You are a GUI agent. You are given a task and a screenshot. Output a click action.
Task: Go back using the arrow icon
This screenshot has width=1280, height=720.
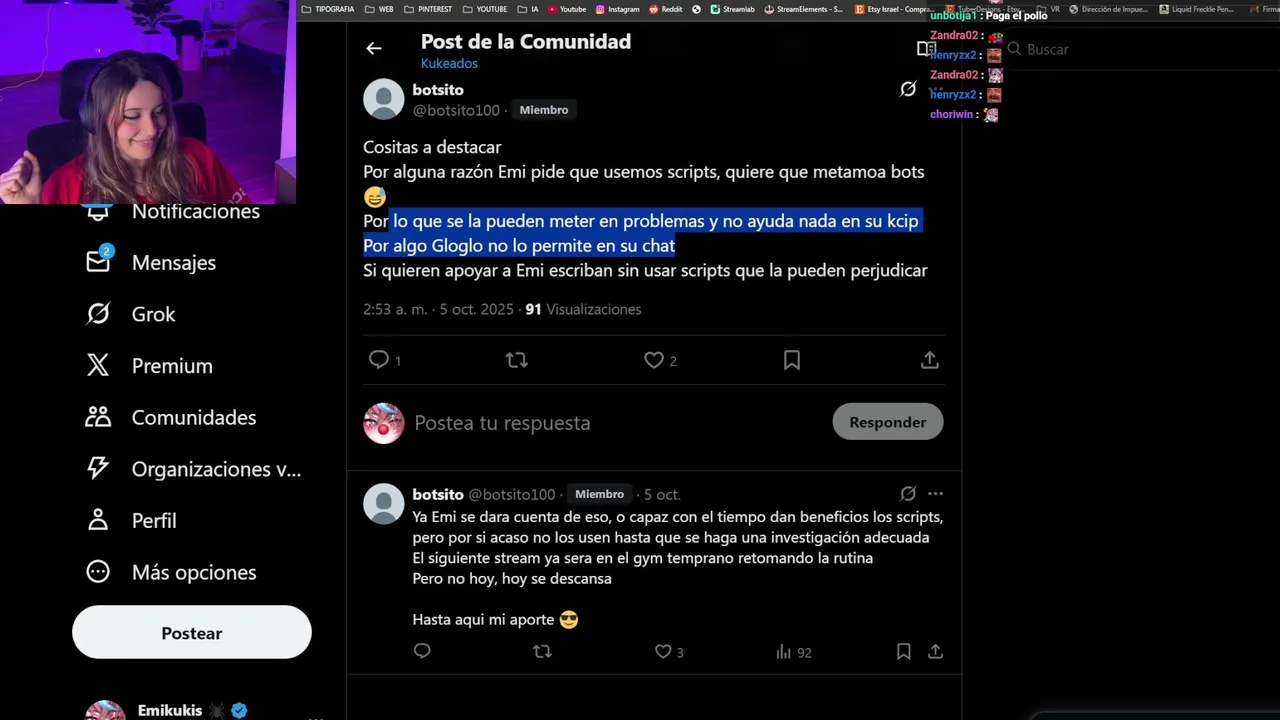(x=374, y=48)
